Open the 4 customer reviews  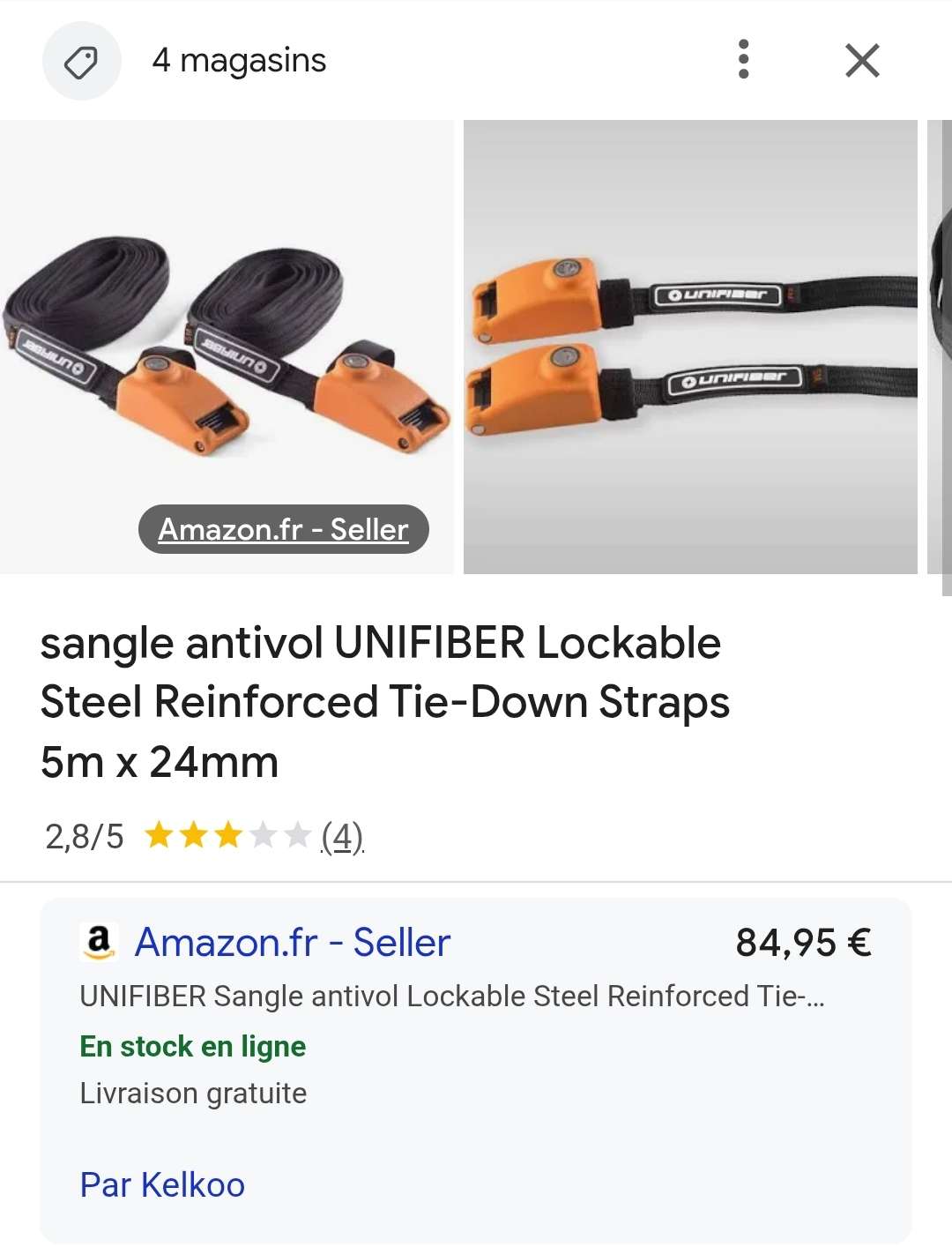[x=342, y=836]
